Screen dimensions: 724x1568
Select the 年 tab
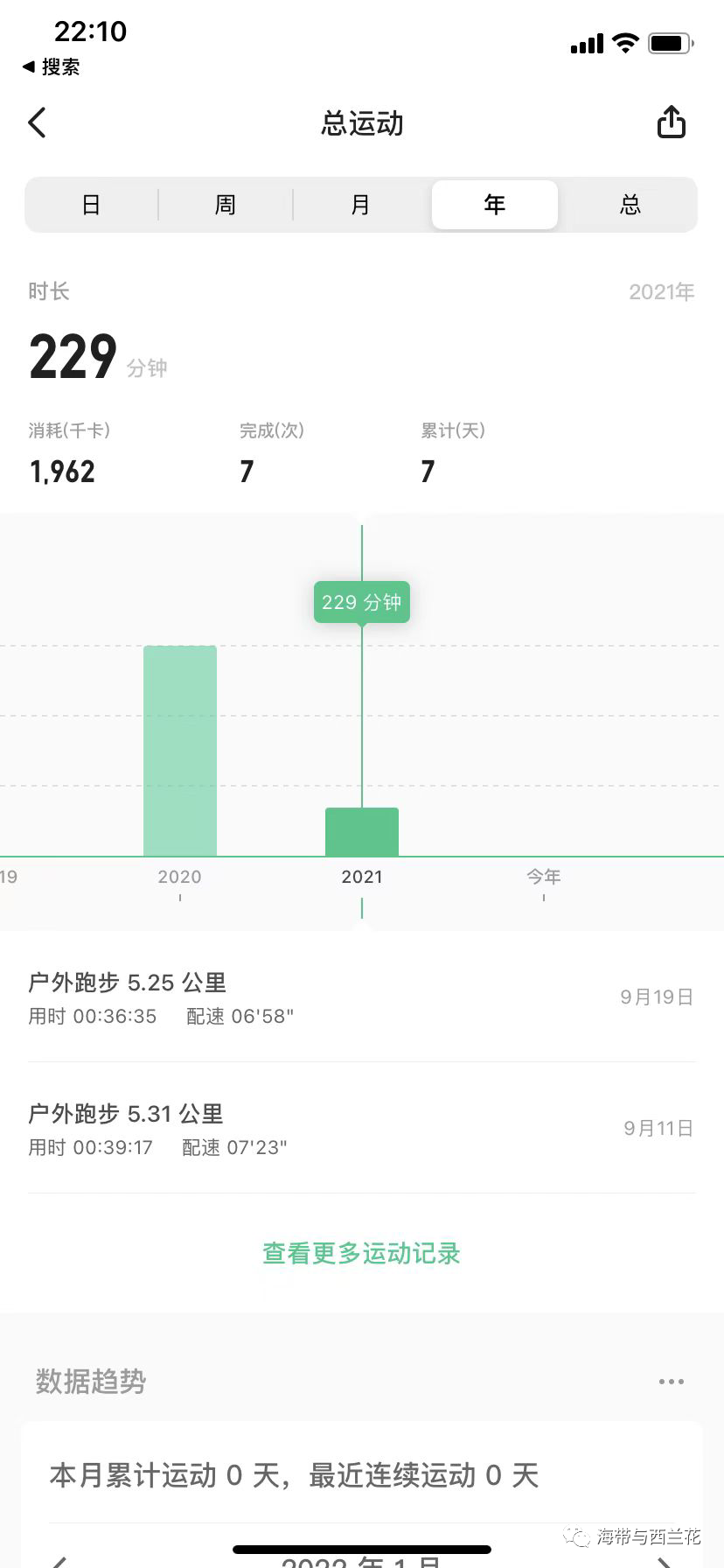click(x=495, y=205)
